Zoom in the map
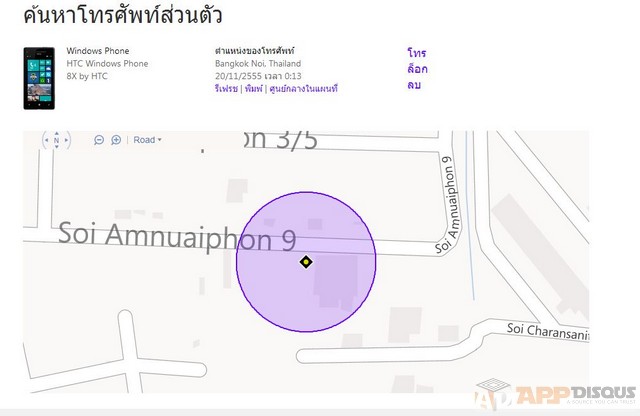640x416 pixels. tap(116, 140)
